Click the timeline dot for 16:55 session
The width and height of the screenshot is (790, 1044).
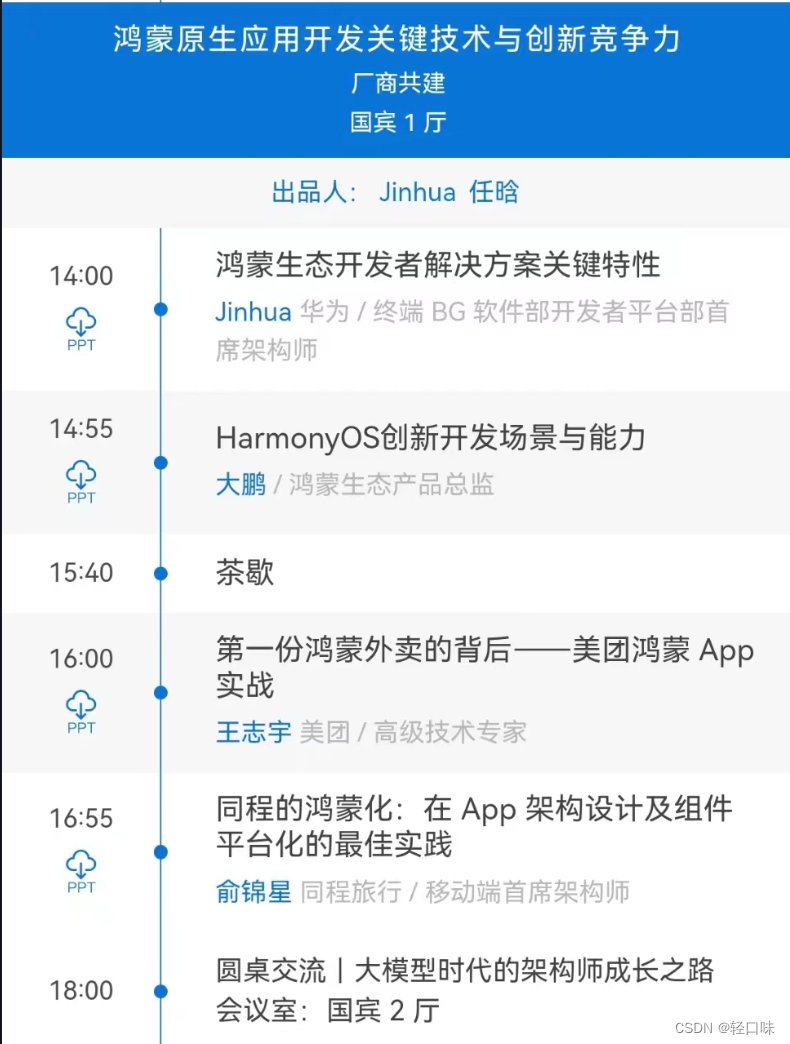pyautogui.click(x=160, y=853)
